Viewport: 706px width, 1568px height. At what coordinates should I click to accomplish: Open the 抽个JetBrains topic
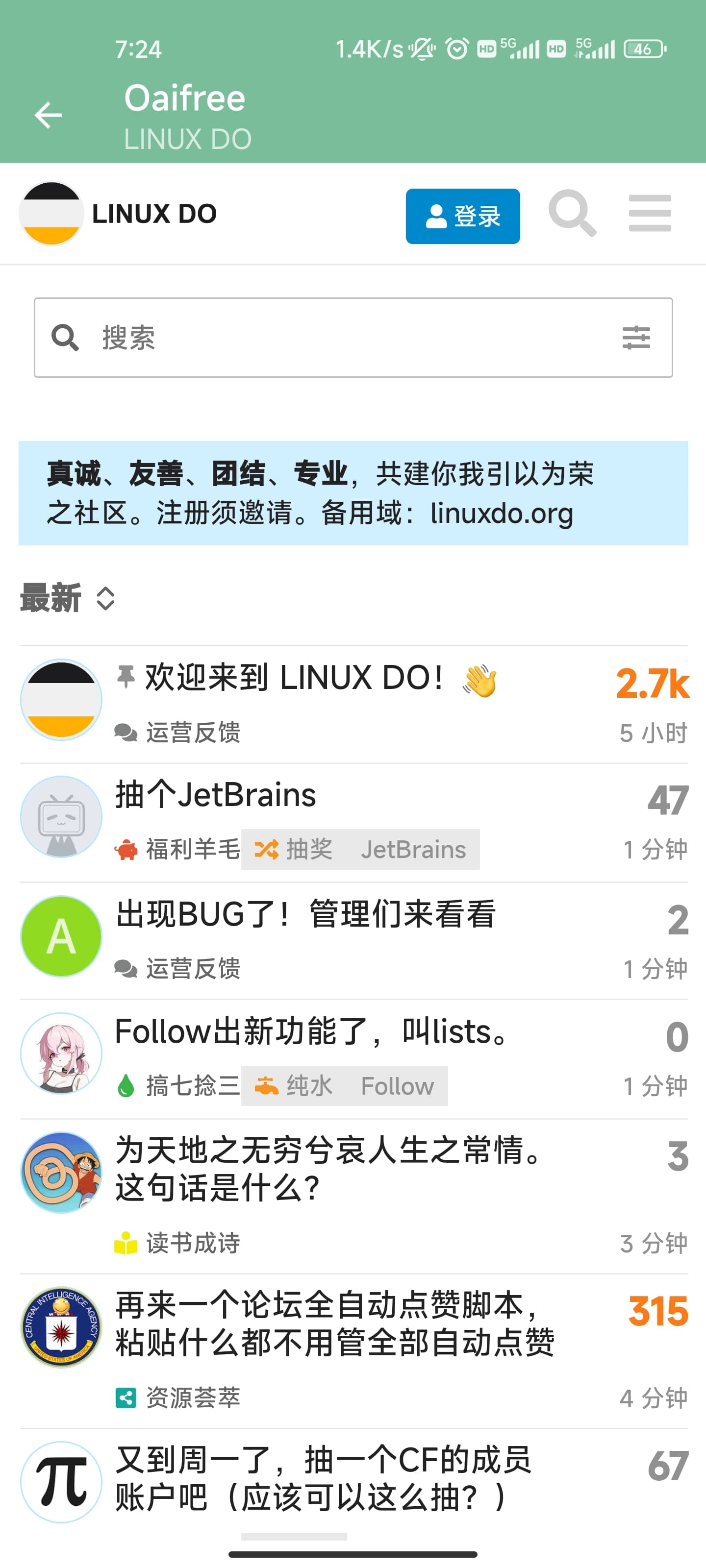tap(216, 794)
